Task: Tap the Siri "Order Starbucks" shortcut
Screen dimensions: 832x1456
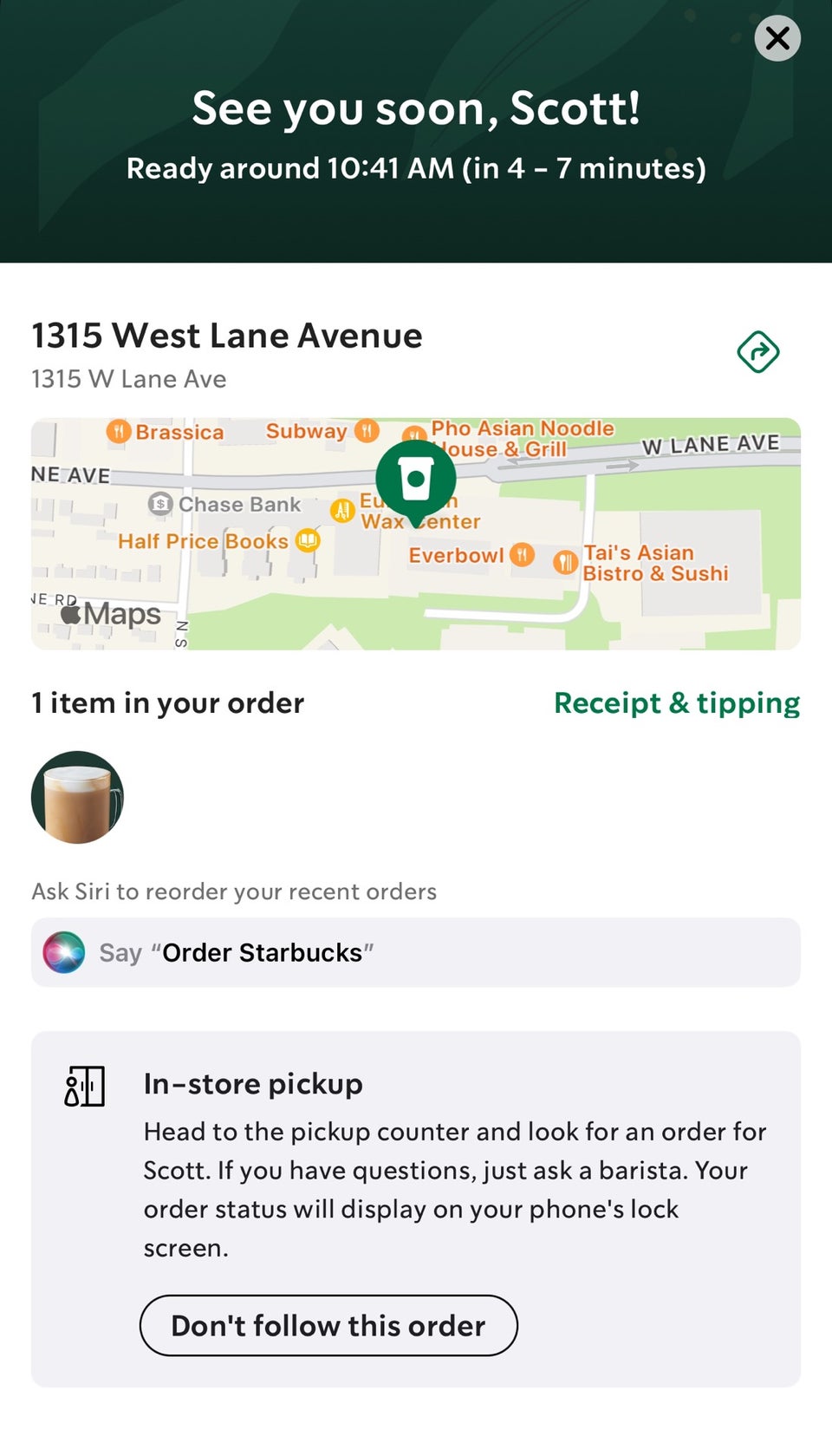Action: tap(416, 952)
